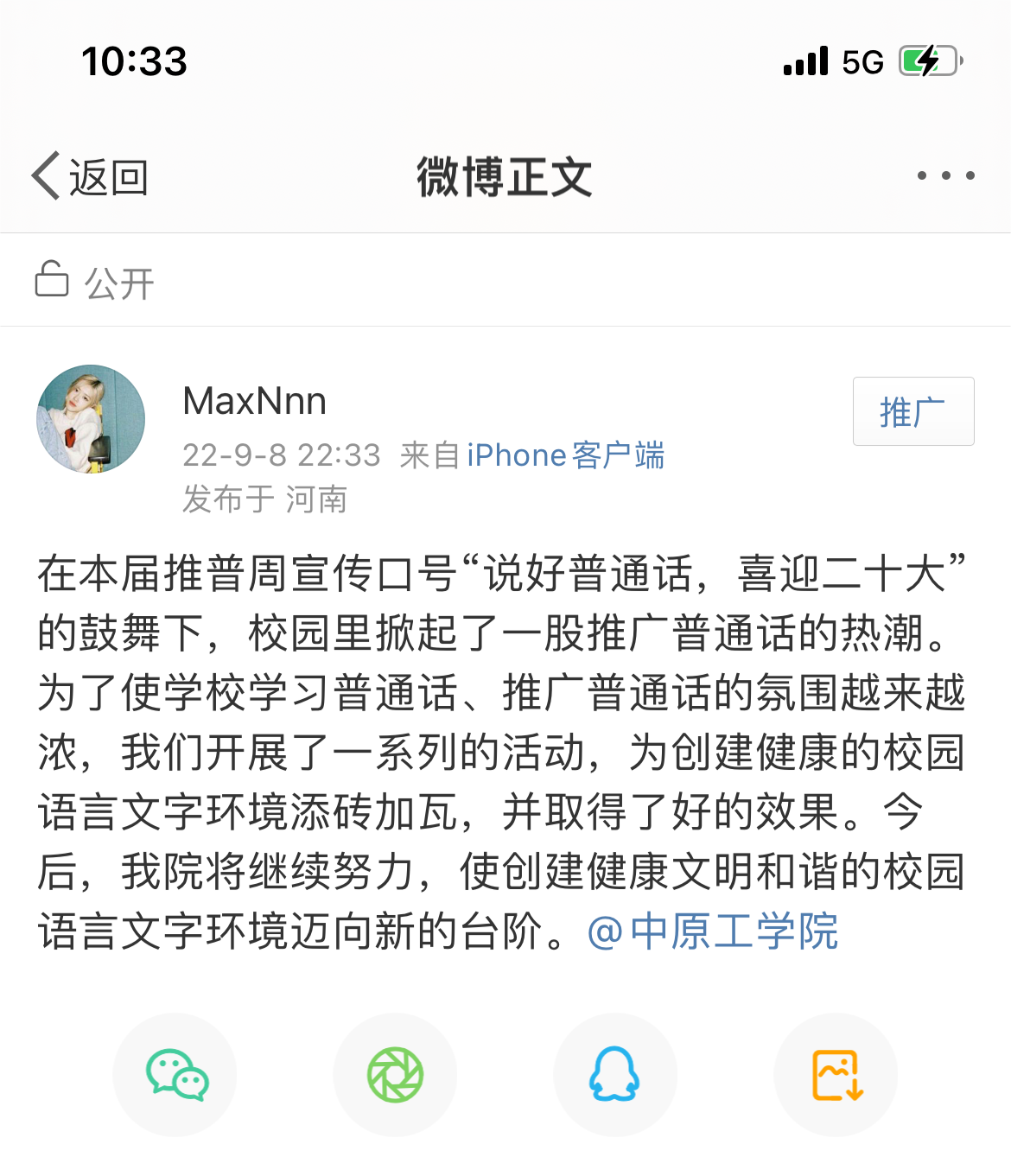
Task: Share post to QQ
Action: (x=614, y=1075)
